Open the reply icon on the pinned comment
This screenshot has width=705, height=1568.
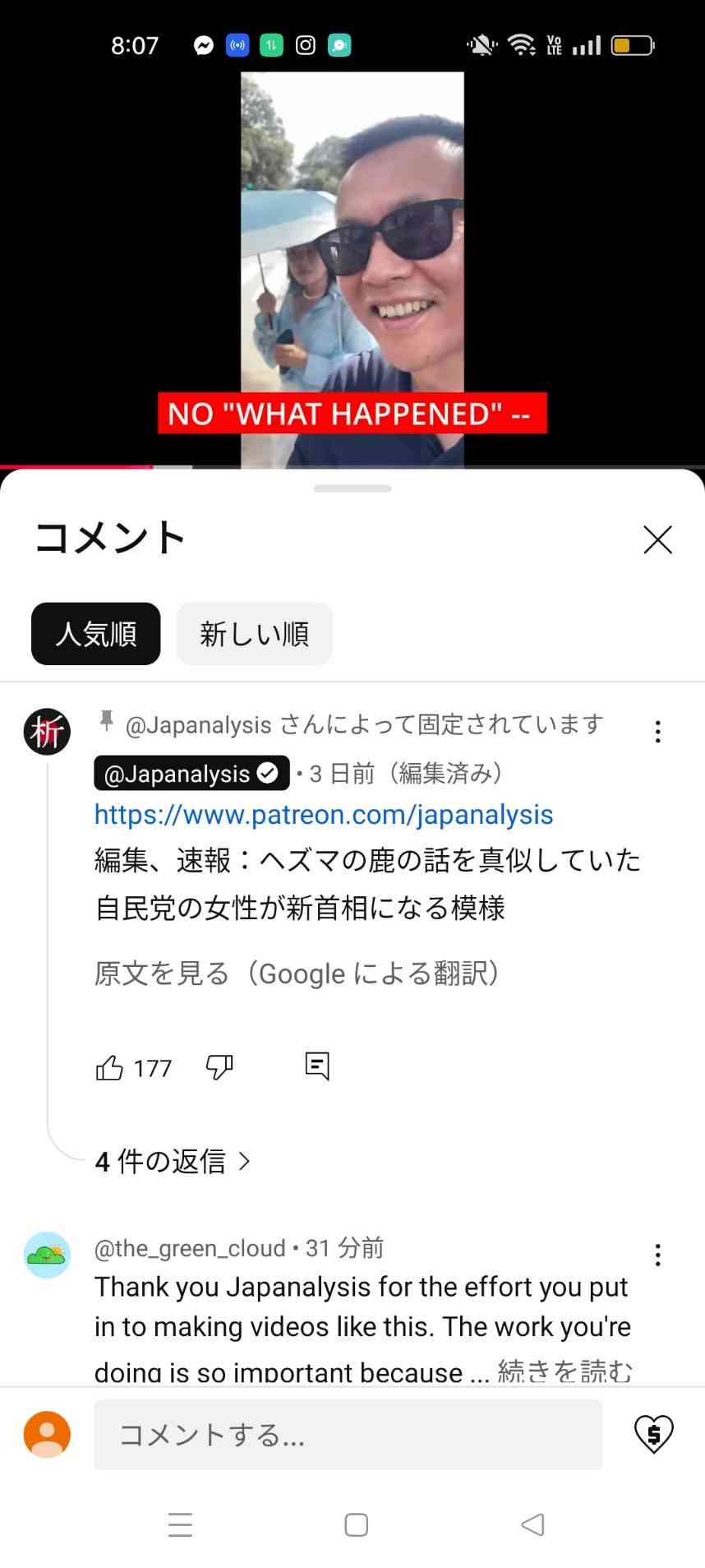(316, 1066)
